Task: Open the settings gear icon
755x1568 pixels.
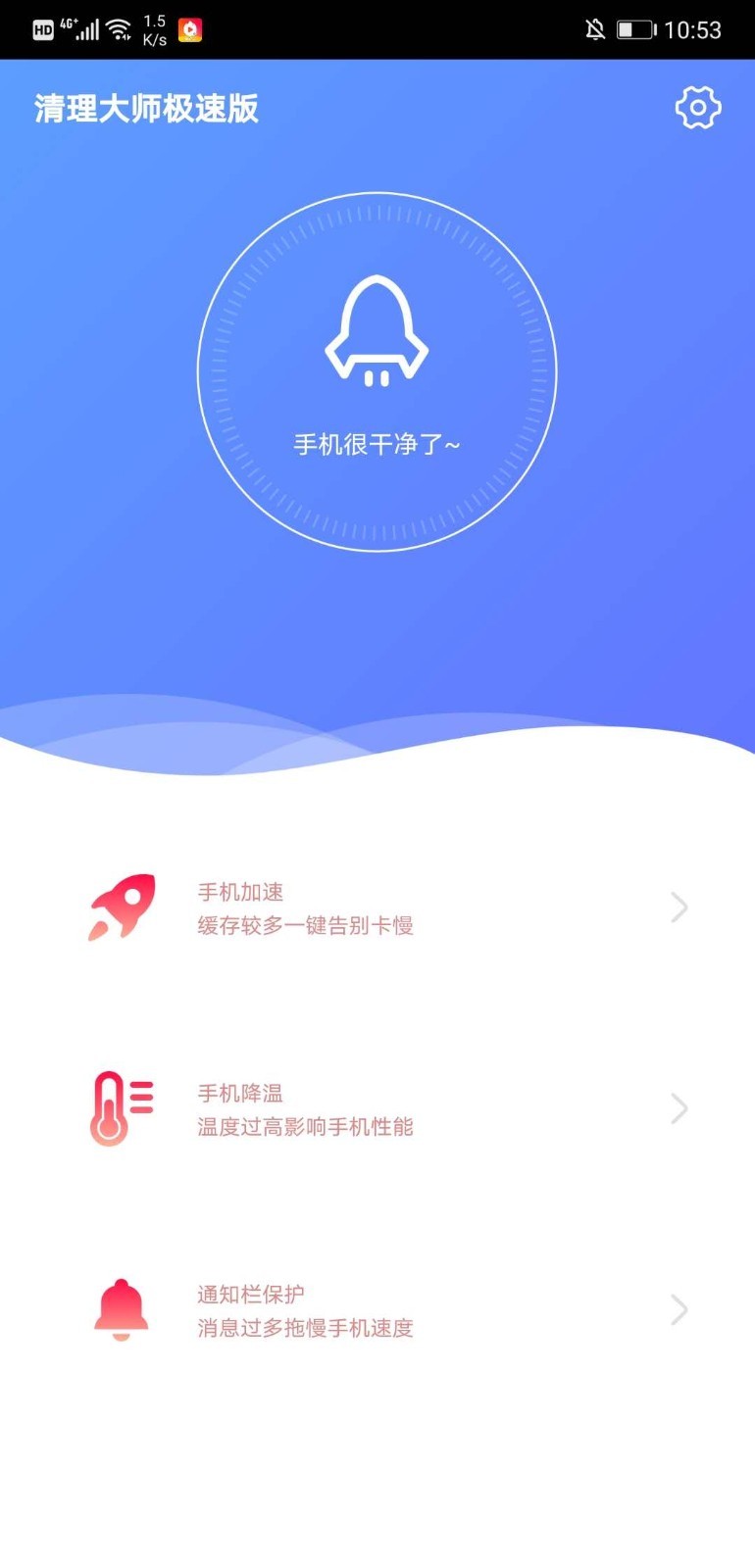Action: point(698,108)
